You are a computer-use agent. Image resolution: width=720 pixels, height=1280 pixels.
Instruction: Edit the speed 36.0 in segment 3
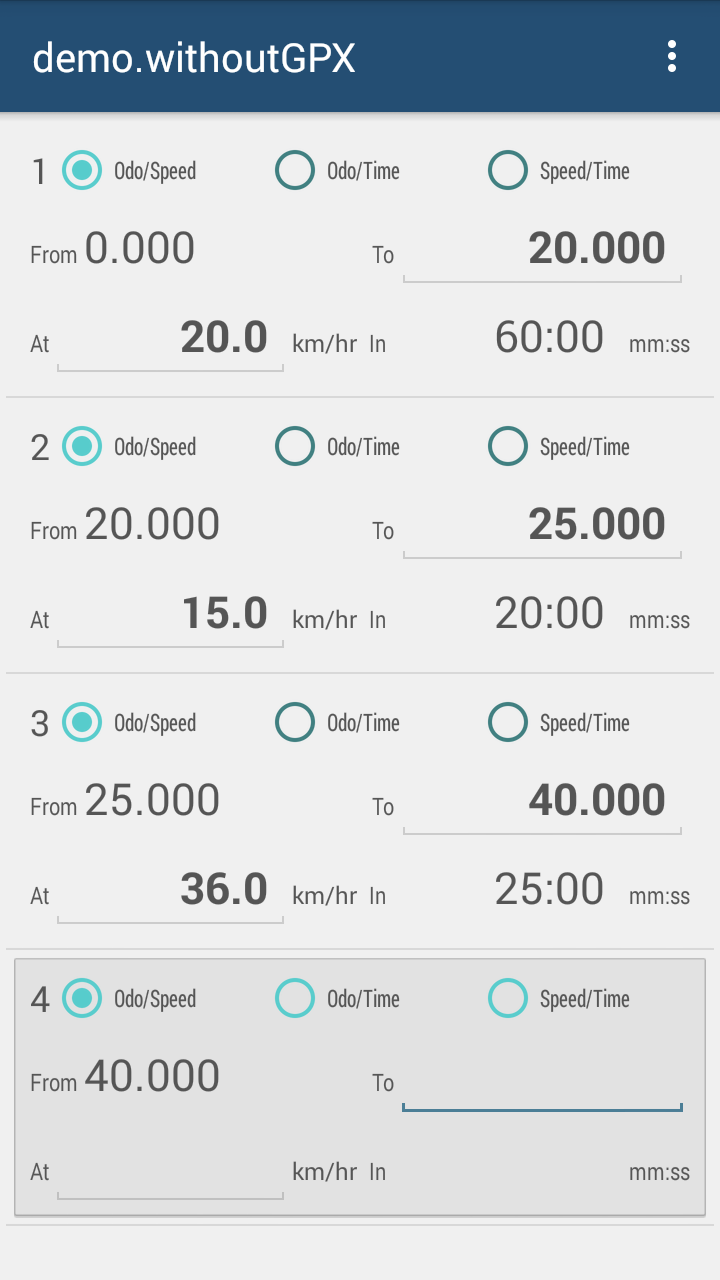point(170,891)
